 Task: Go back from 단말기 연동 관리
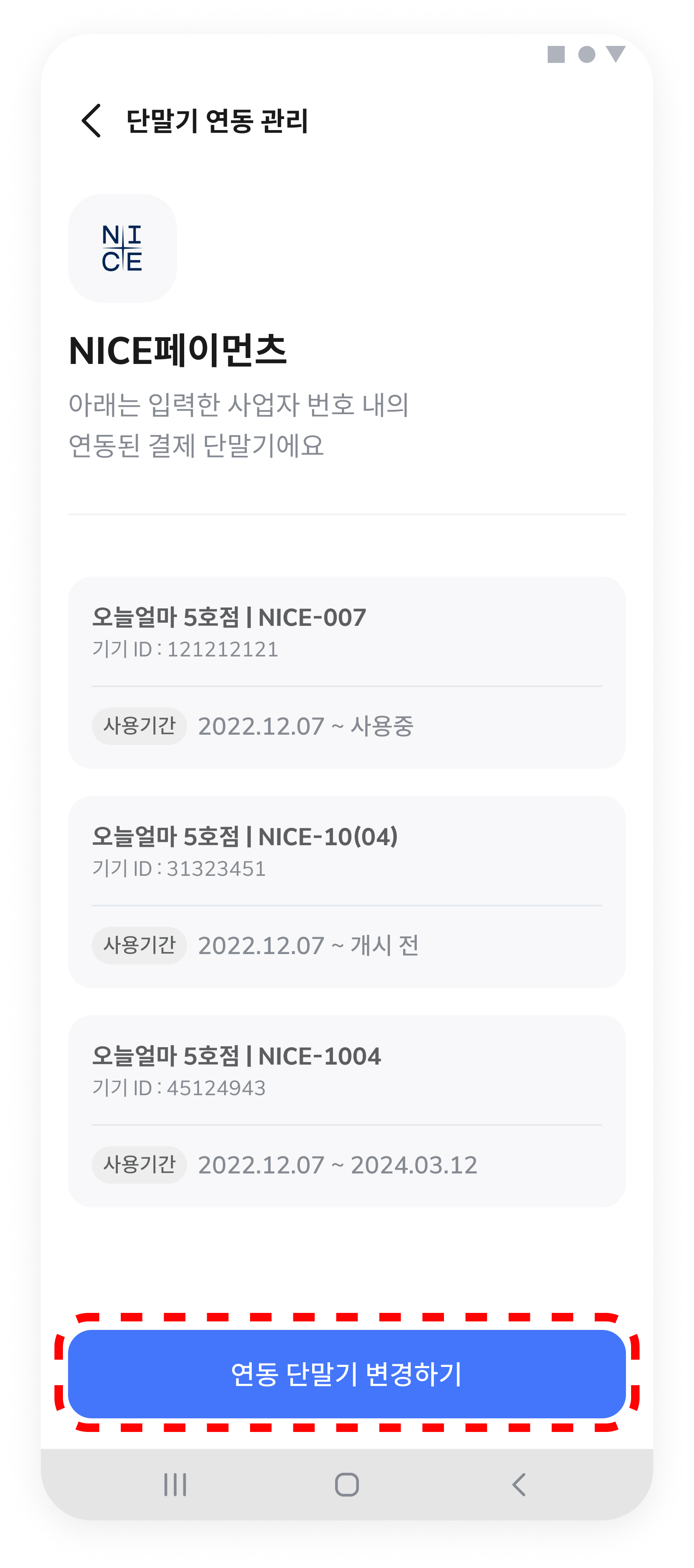click(x=91, y=120)
